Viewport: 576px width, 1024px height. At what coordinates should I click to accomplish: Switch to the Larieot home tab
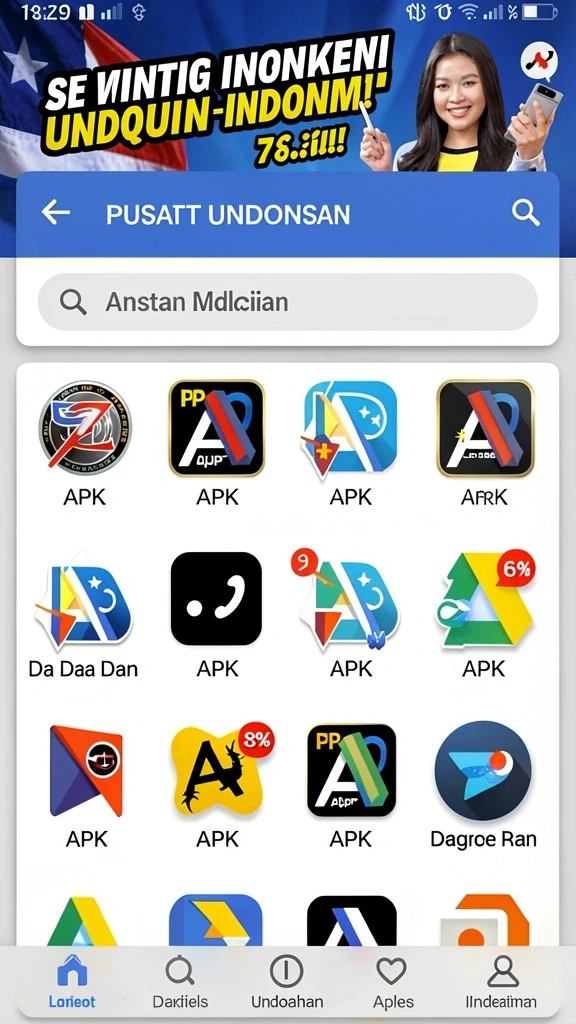(72, 982)
